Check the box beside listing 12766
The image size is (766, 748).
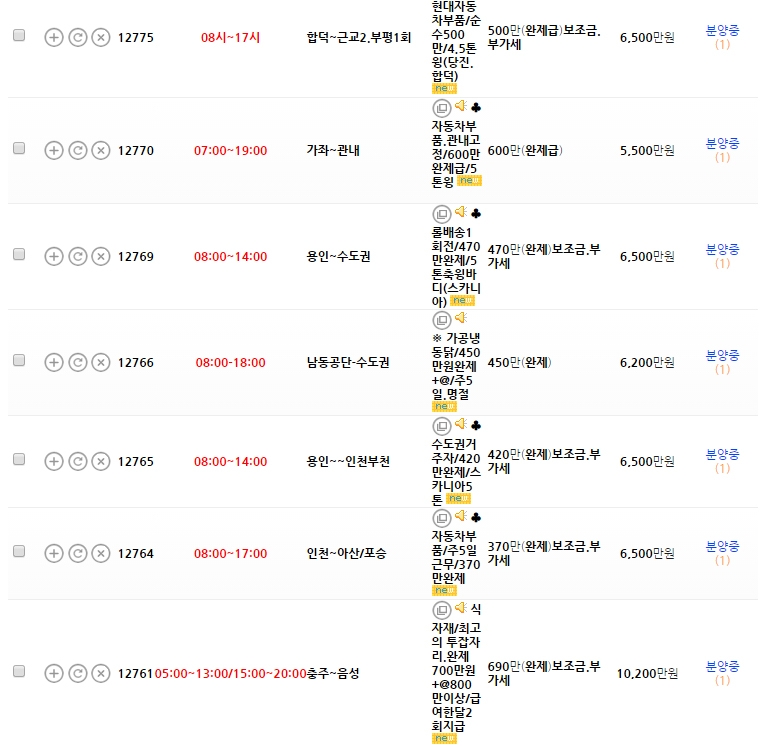coord(19,360)
